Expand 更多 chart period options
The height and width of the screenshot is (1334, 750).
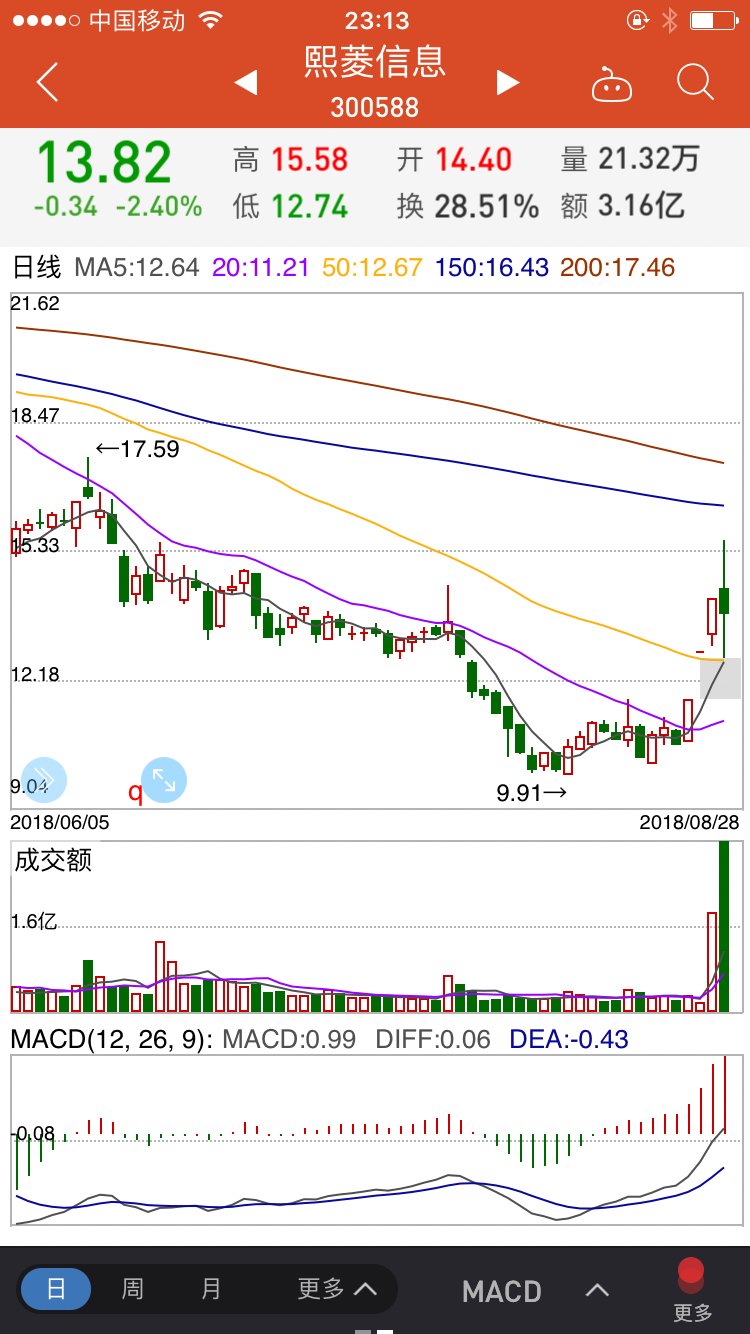click(x=337, y=1288)
